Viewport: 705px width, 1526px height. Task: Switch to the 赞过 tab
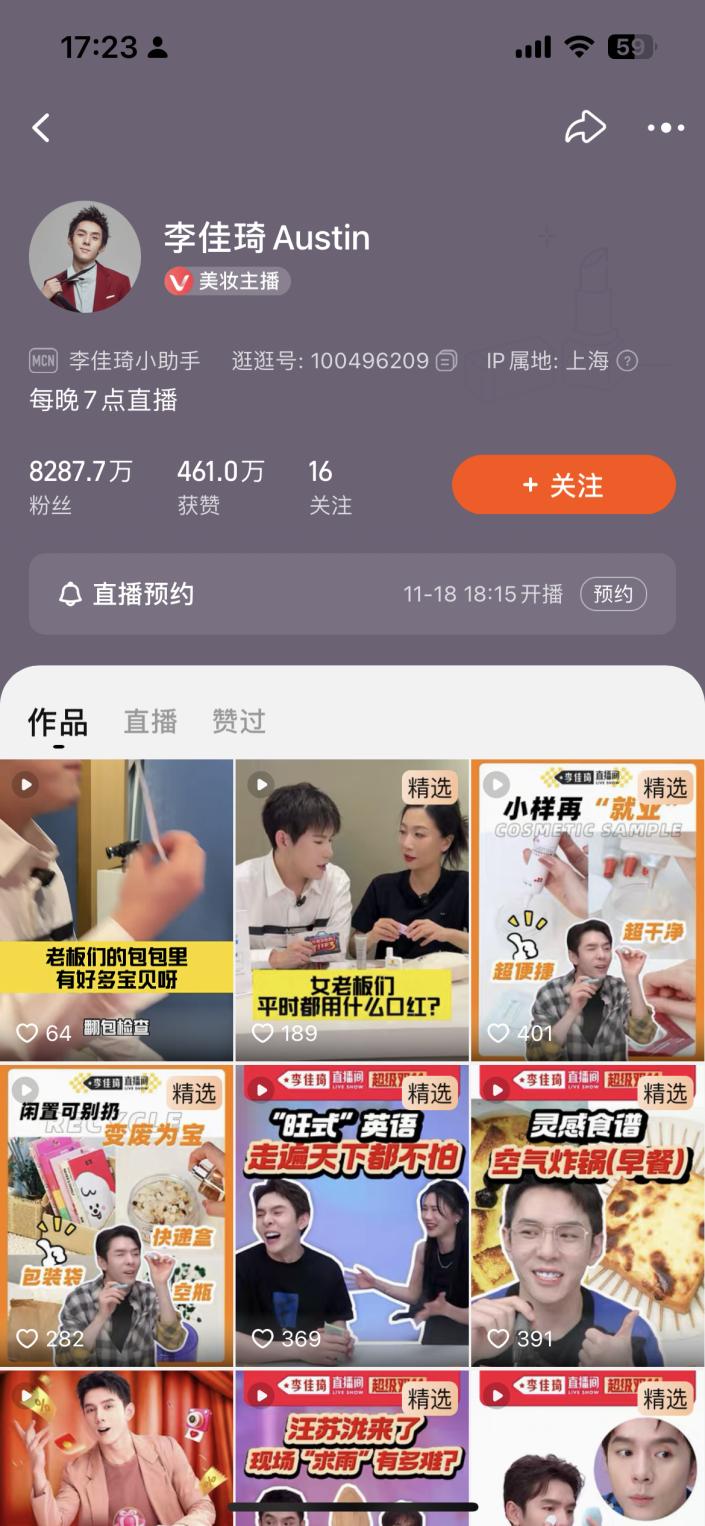238,721
